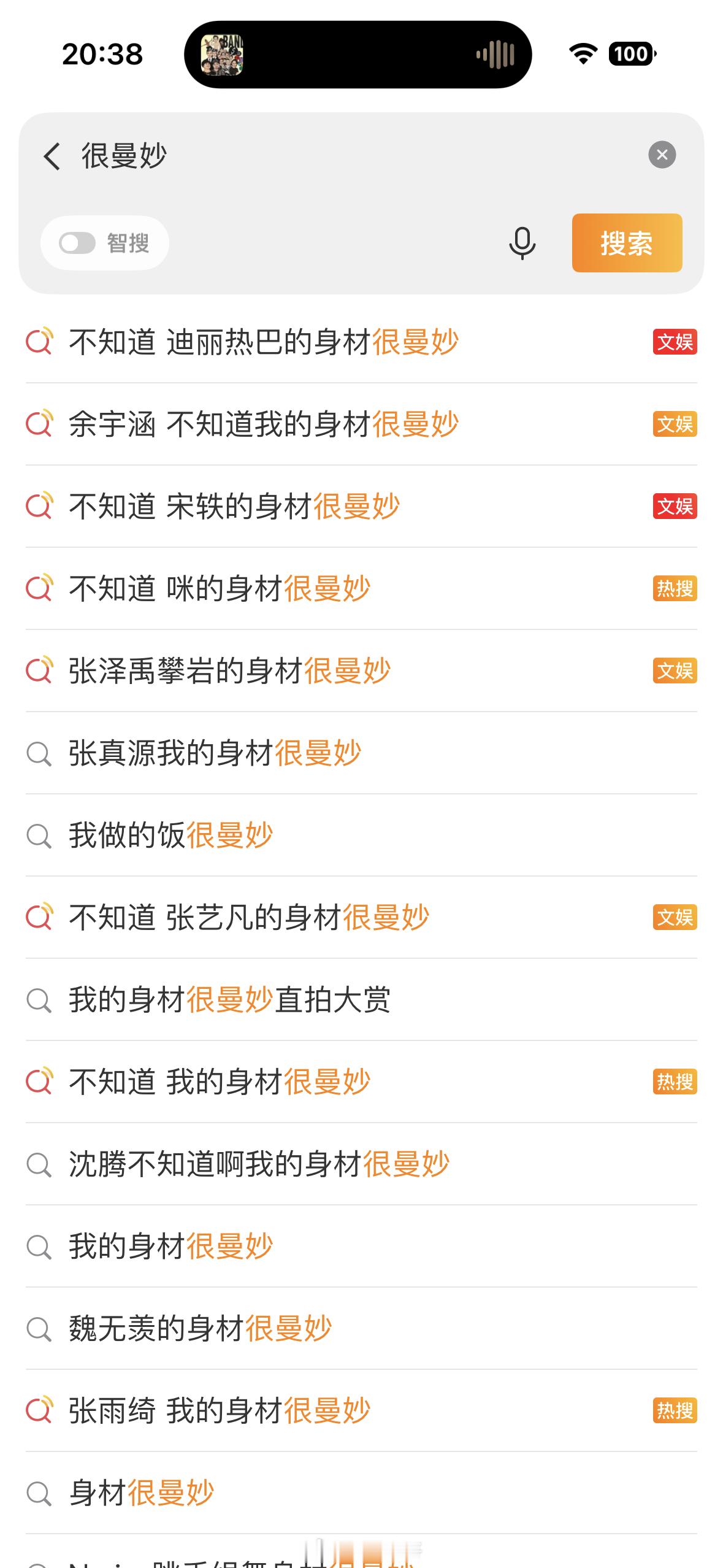723x1568 pixels.
Task: Open suggestion 余宇涵 不知道我的身材很曼妙
Action: (x=264, y=425)
